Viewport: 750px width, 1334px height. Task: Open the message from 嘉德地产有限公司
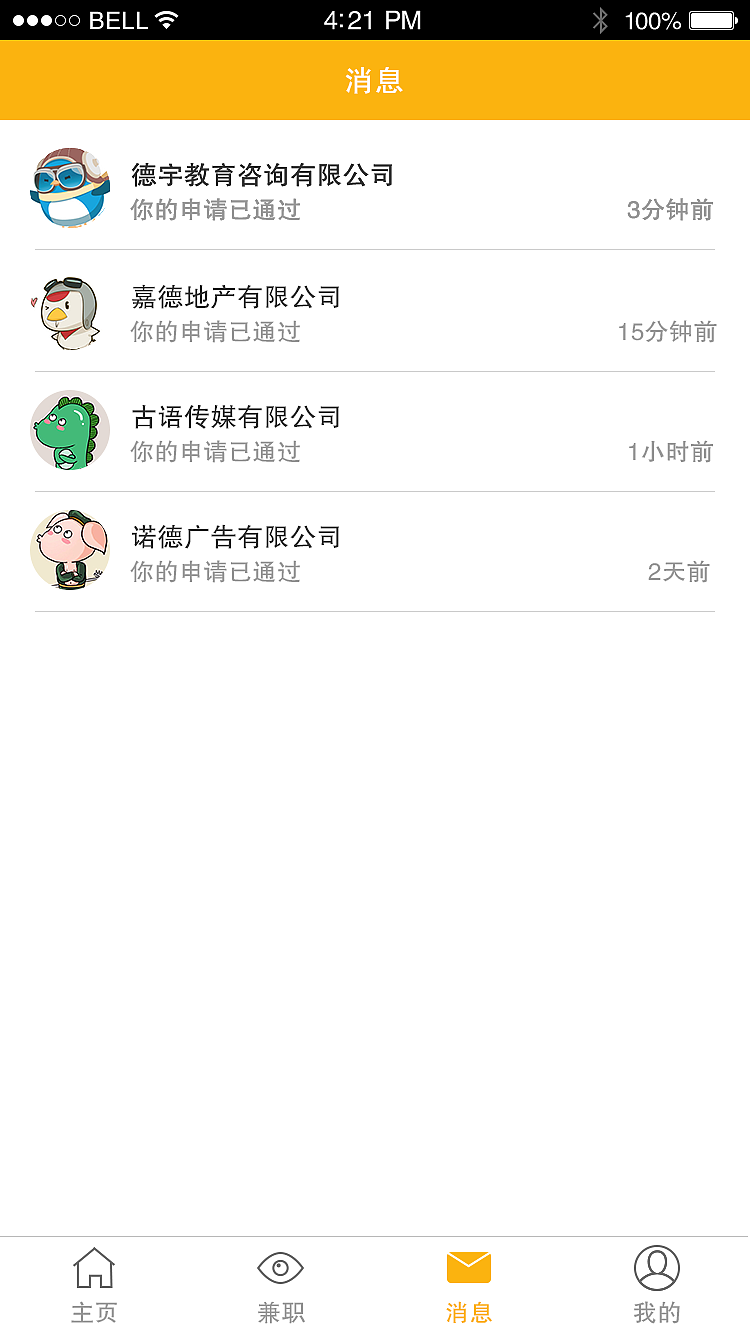(x=375, y=310)
